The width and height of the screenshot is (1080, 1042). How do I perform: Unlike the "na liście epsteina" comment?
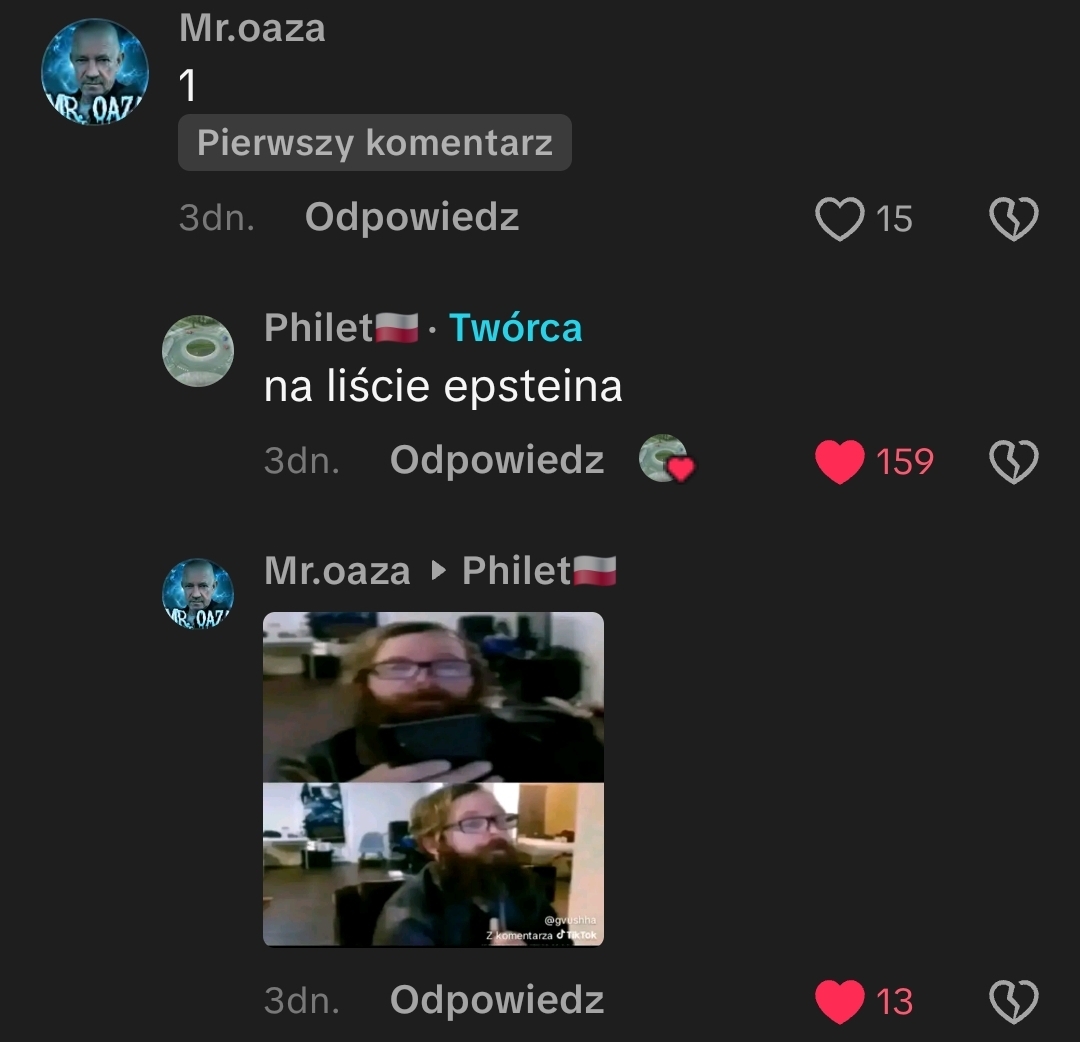pyautogui.click(x=839, y=462)
